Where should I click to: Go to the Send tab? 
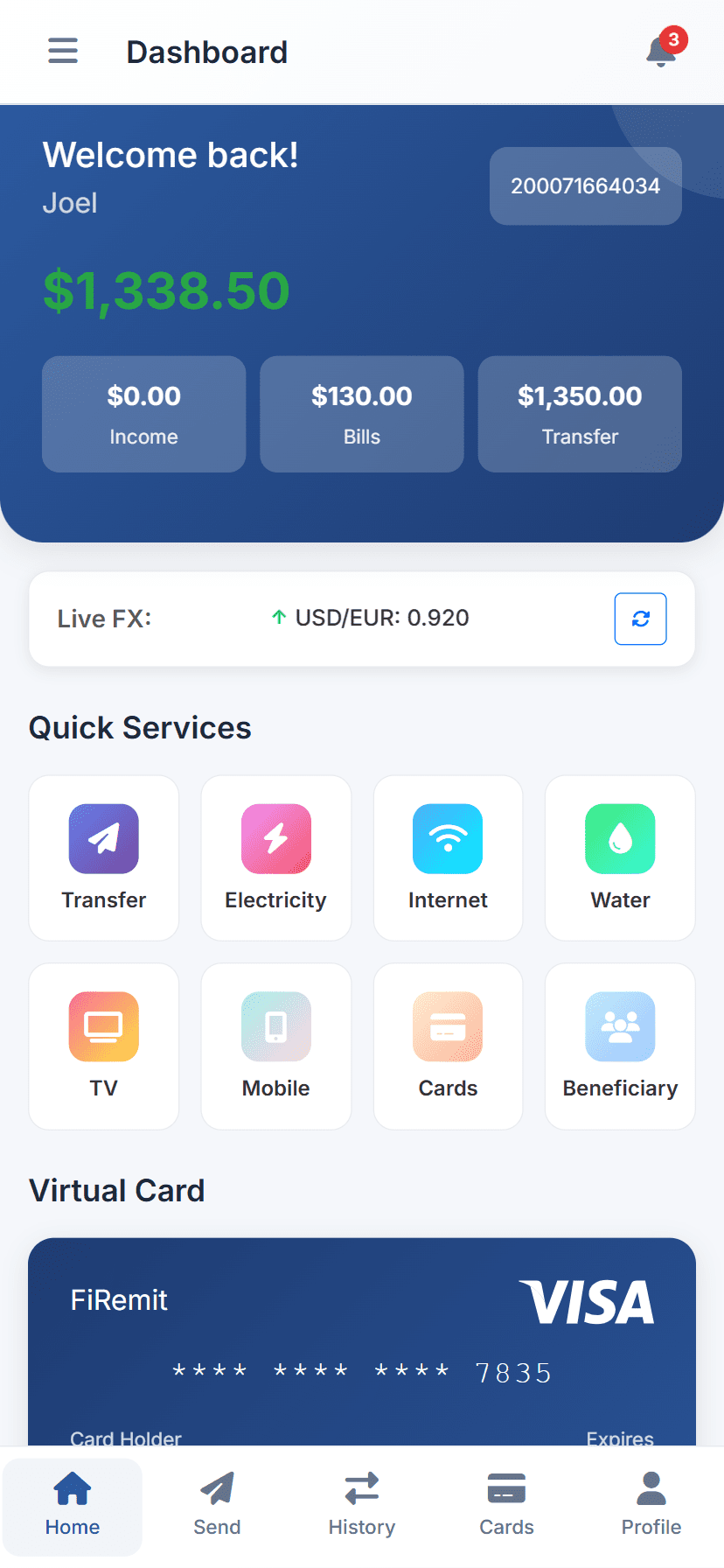(217, 1504)
